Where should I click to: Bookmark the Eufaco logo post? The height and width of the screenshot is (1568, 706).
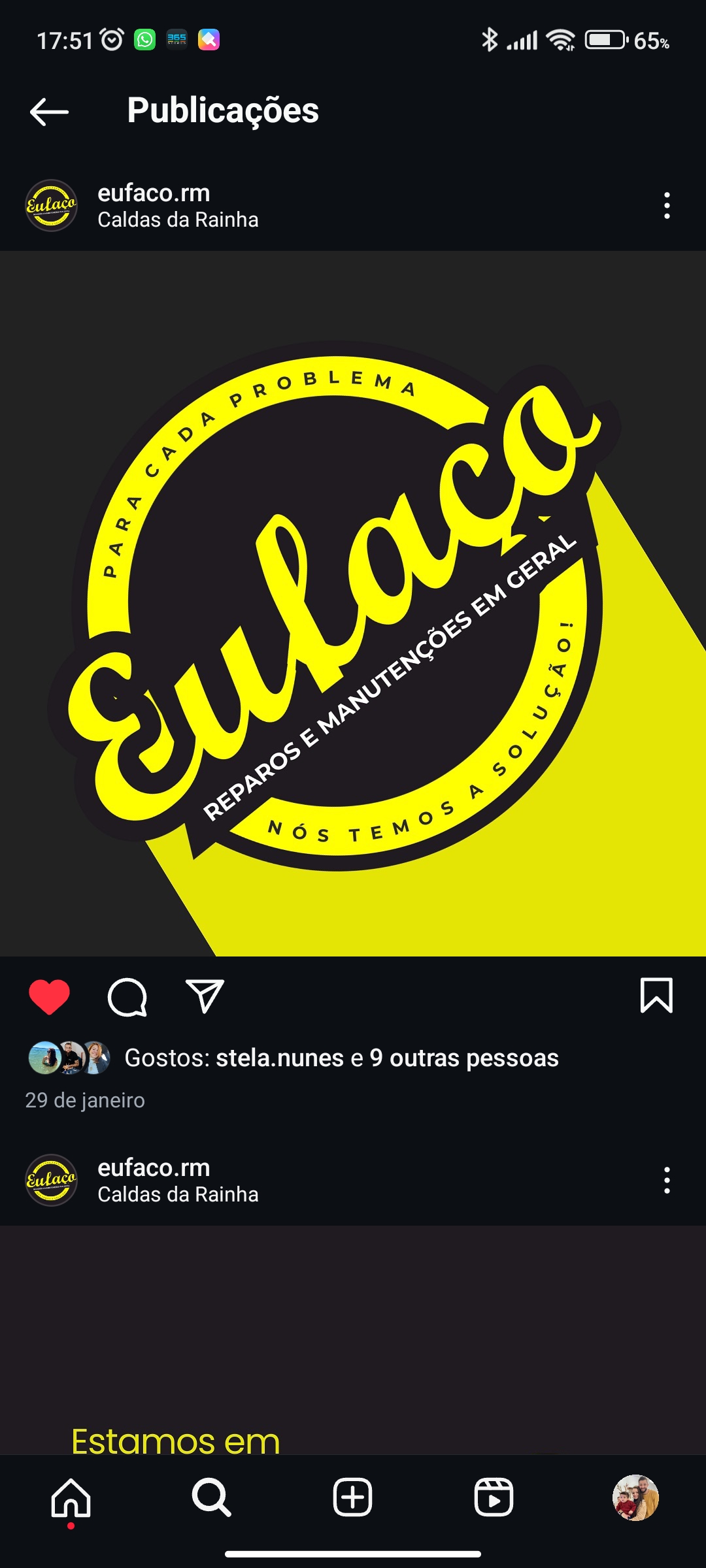[656, 996]
